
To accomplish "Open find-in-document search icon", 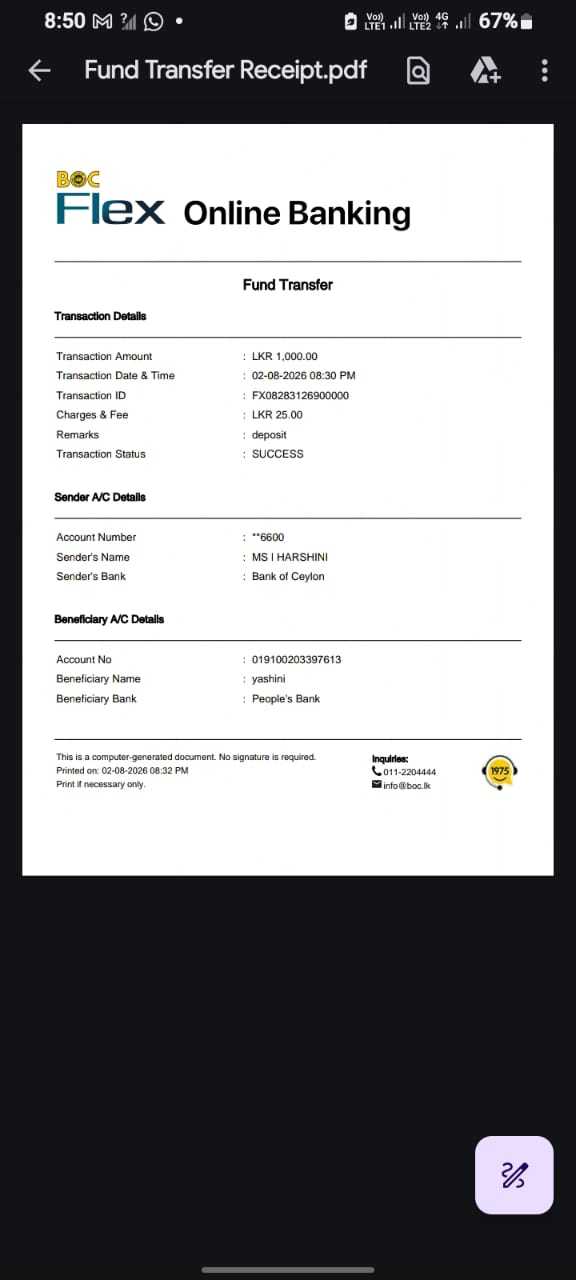I will 418,70.
